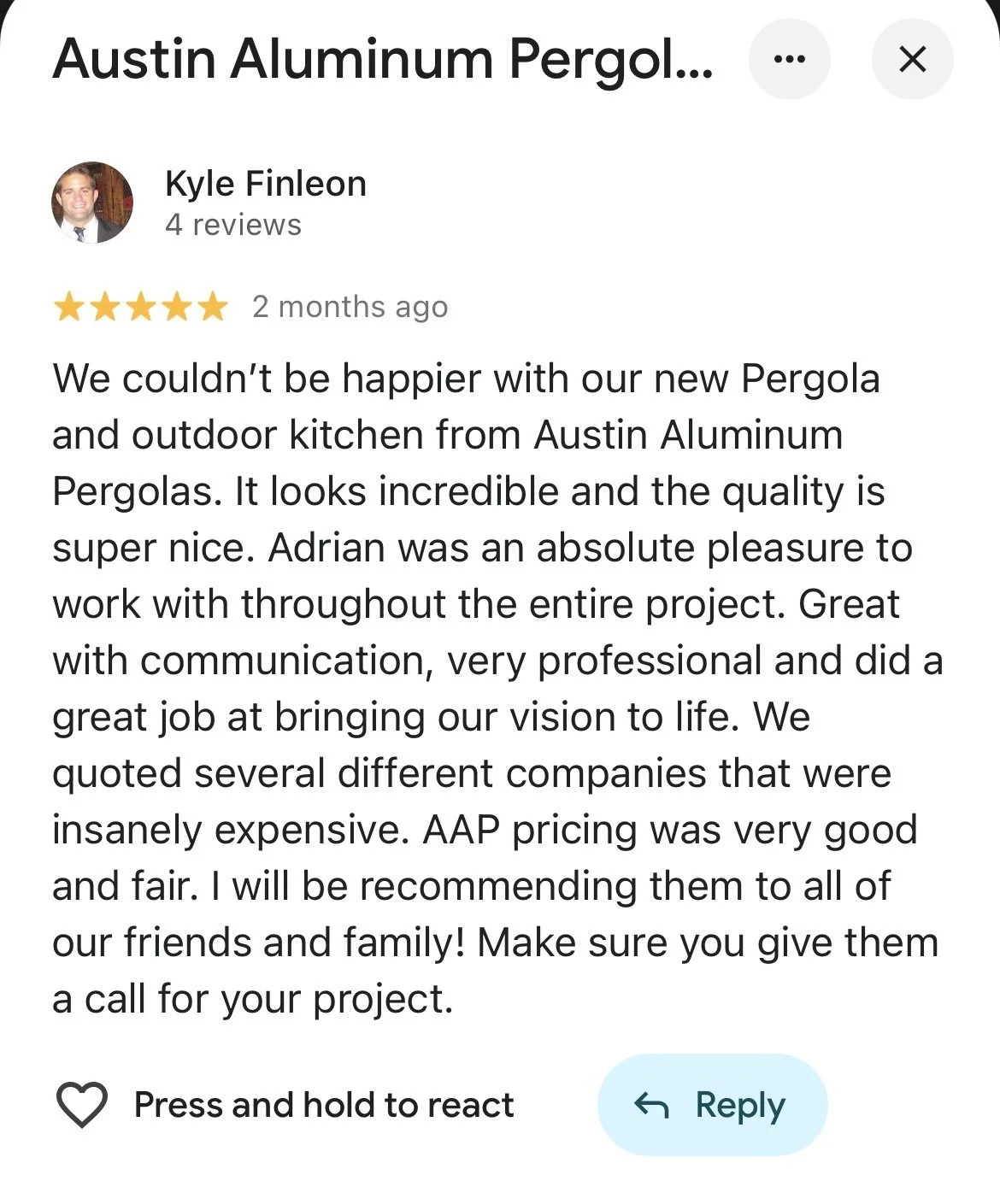This screenshot has width=1000, height=1204.
Task: Tap the heart icon to react
Action: pyautogui.click(x=82, y=1104)
